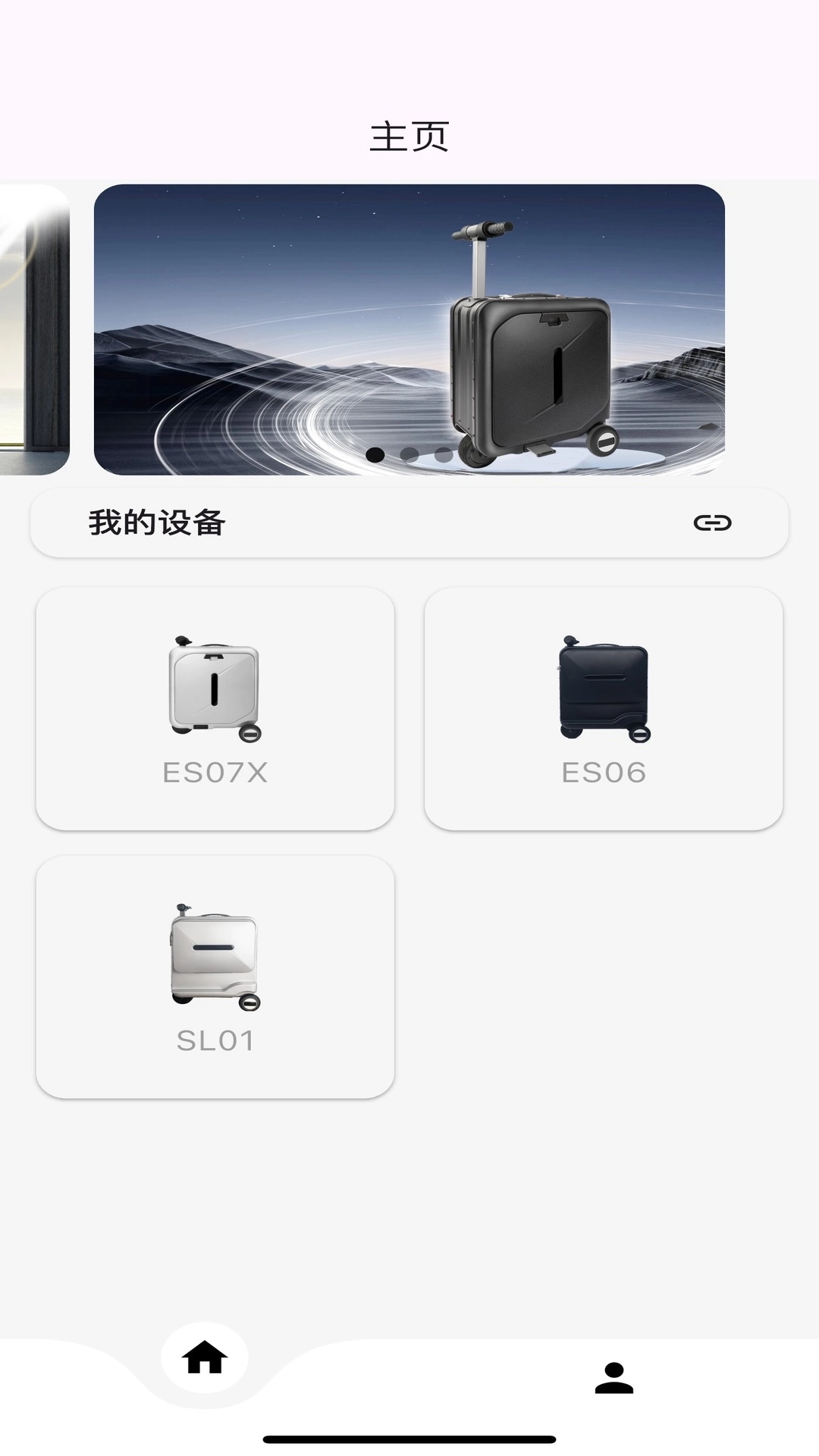Tap the ES06 dark suitcase image

(605, 685)
